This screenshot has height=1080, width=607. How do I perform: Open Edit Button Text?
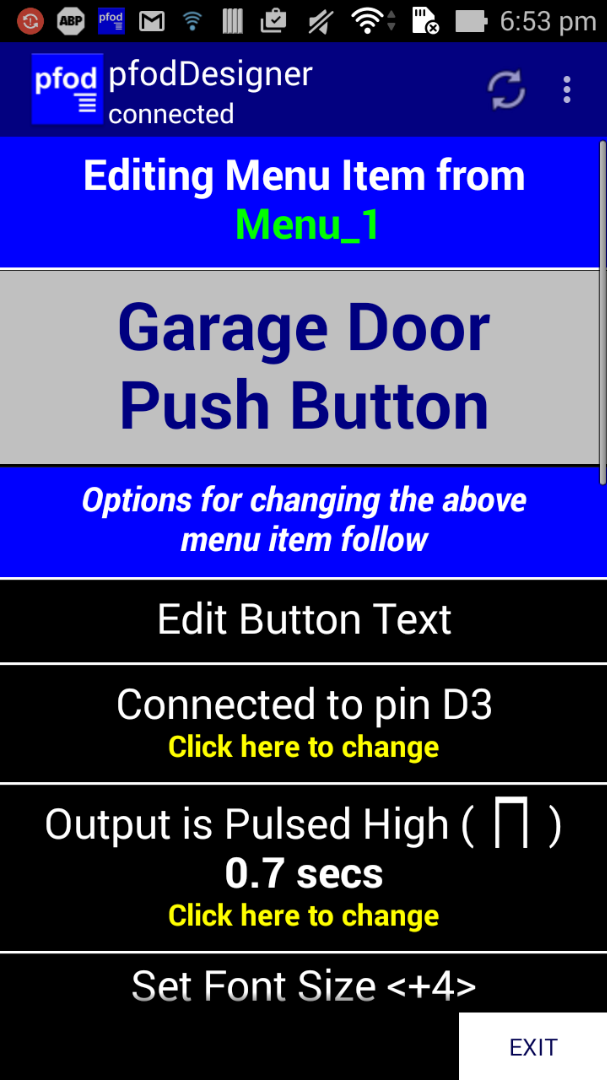pos(303,620)
